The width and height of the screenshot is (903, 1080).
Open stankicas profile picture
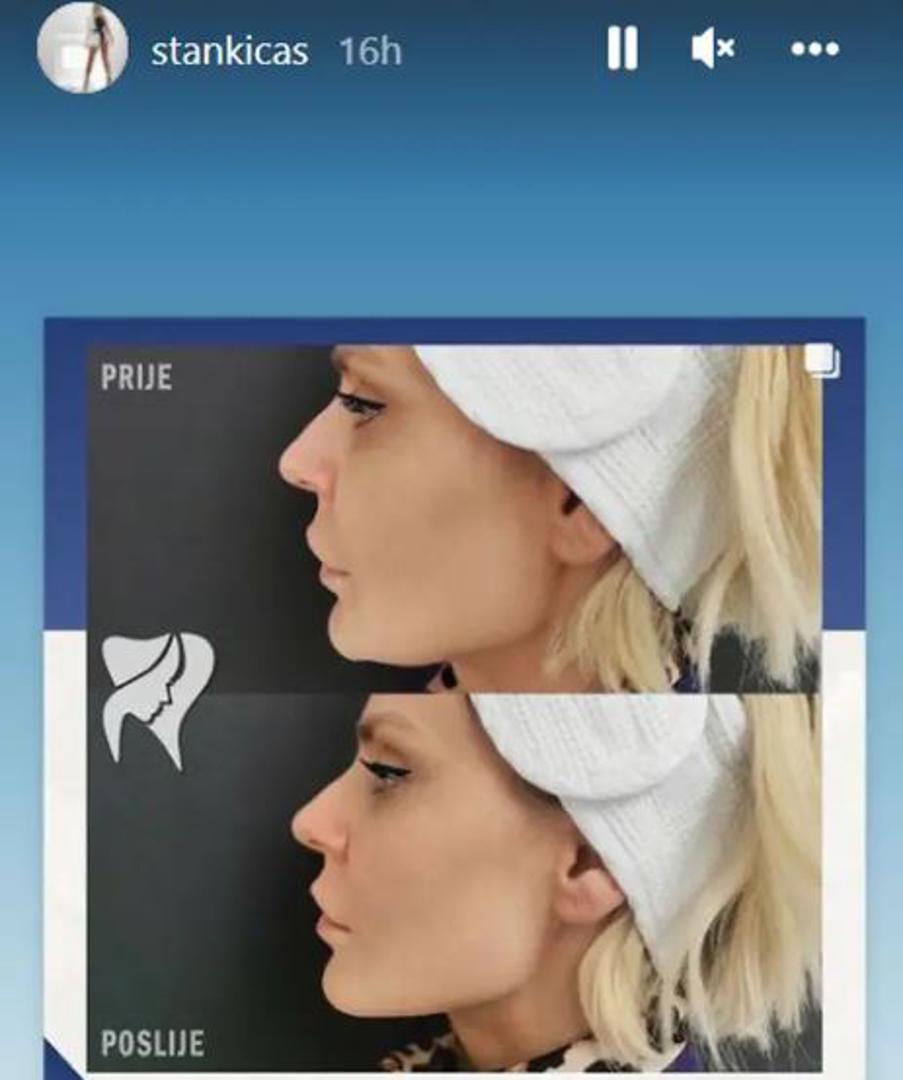[x=82, y=49]
